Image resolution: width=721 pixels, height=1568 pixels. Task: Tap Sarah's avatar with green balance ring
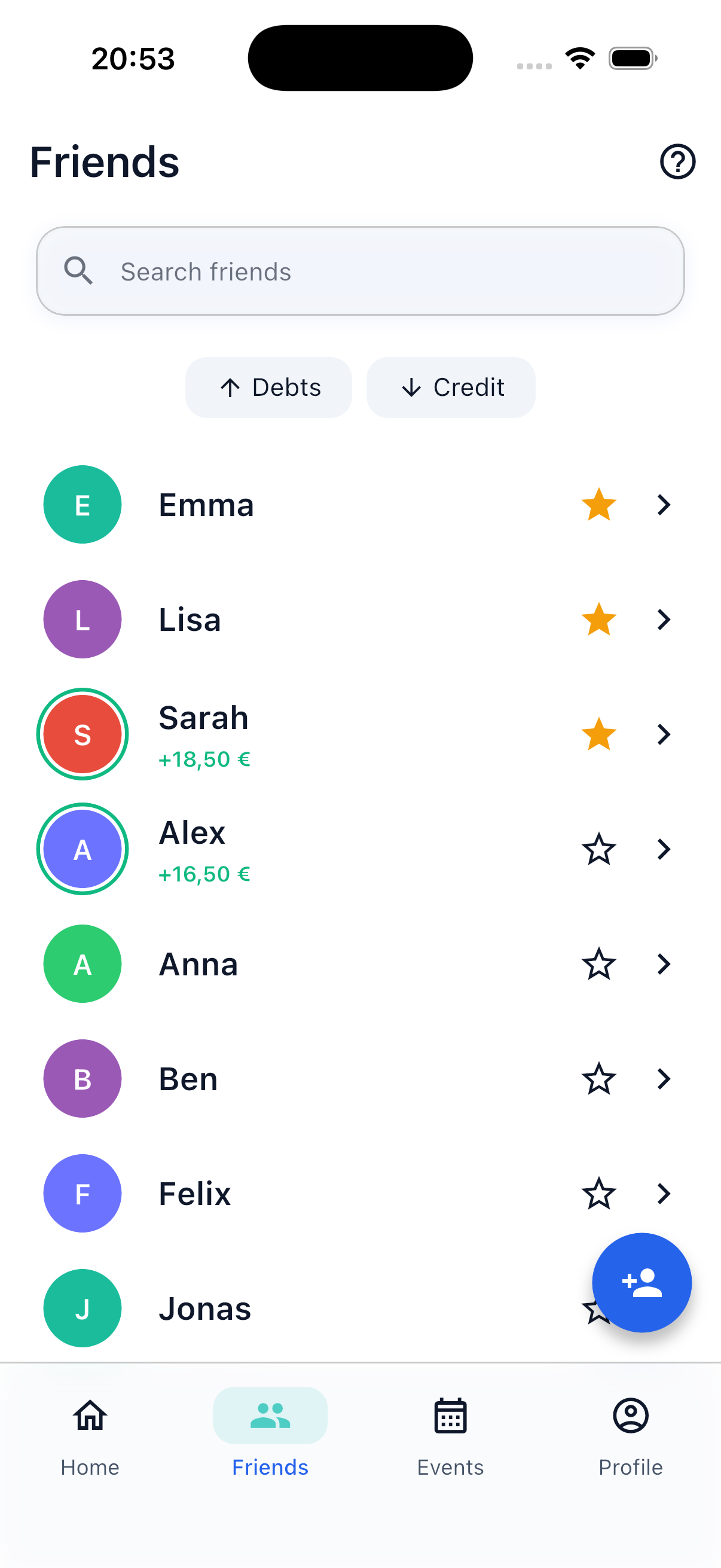pyautogui.click(x=82, y=734)
